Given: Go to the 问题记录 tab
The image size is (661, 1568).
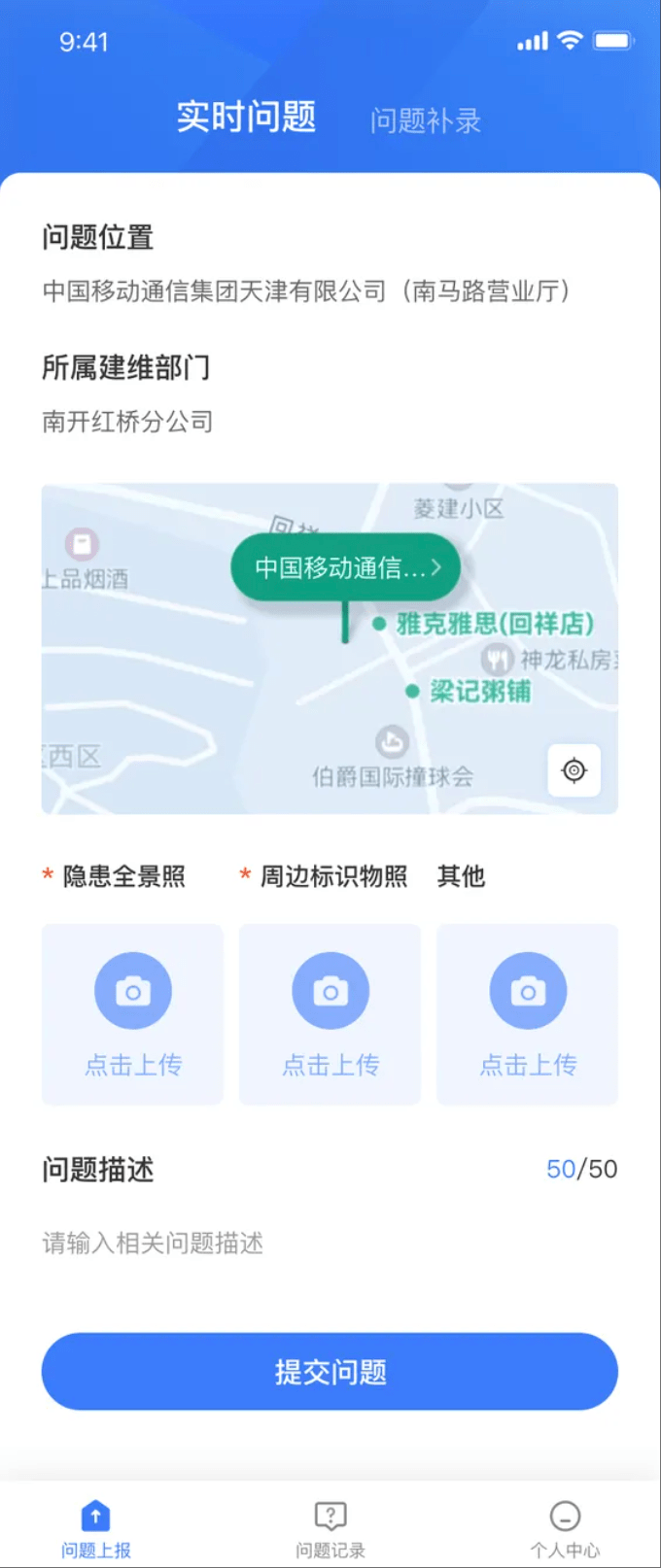Looking at the screenshot, I should coord(330,1526).
